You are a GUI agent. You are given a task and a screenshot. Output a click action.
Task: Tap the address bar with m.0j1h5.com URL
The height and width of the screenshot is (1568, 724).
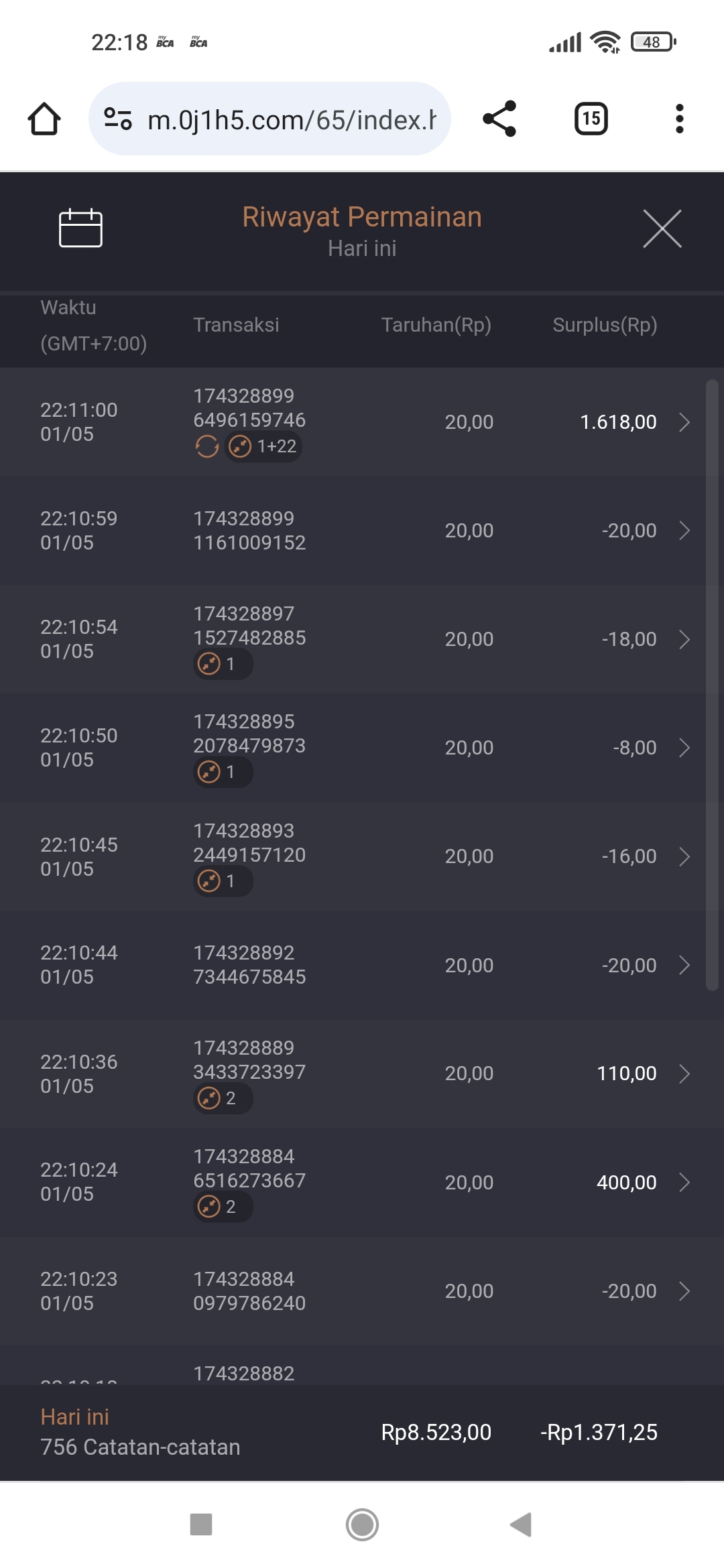[282, 119]
